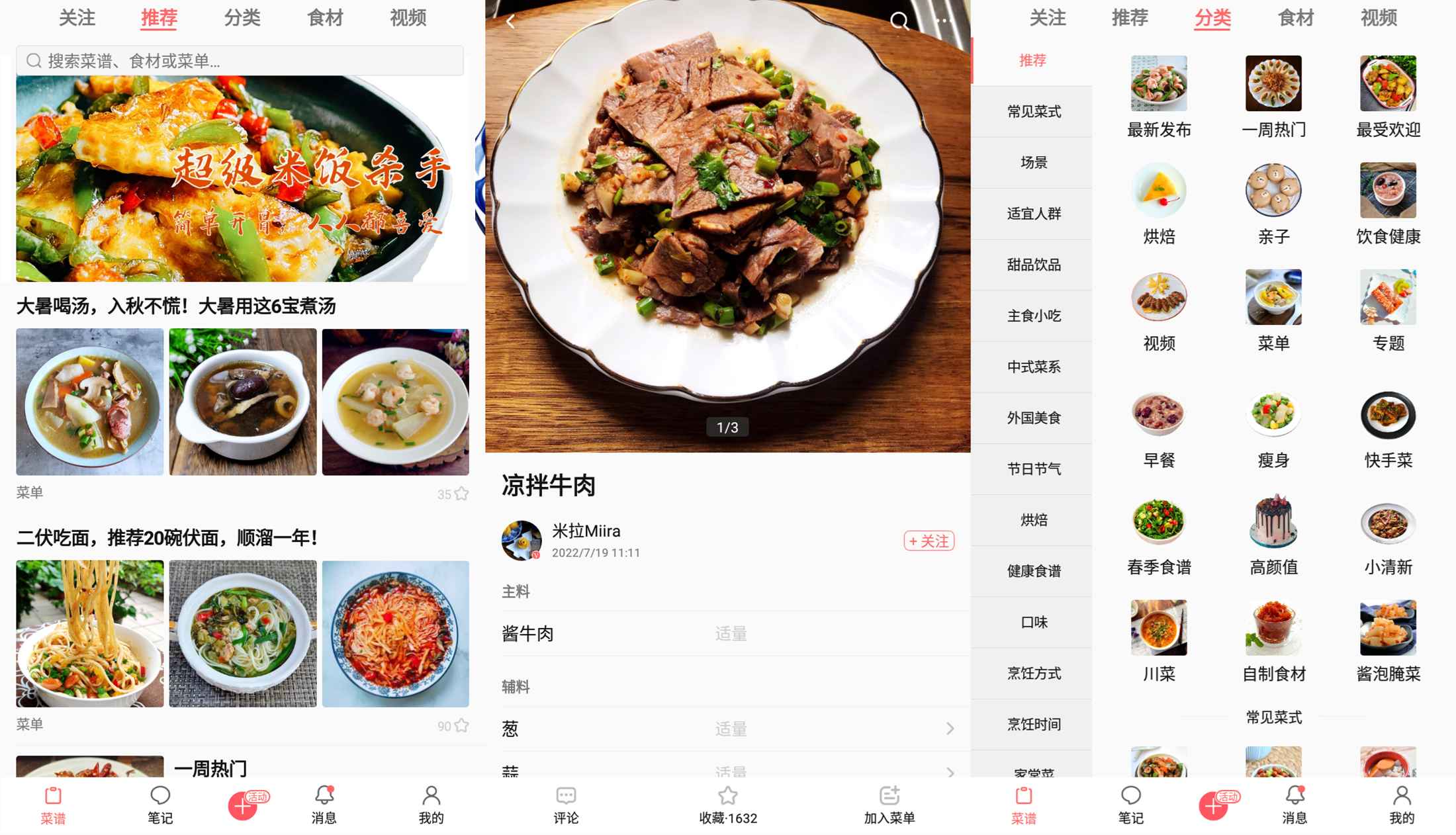Open the 超级米饭杀手 banner

click(x=242, y=179)
